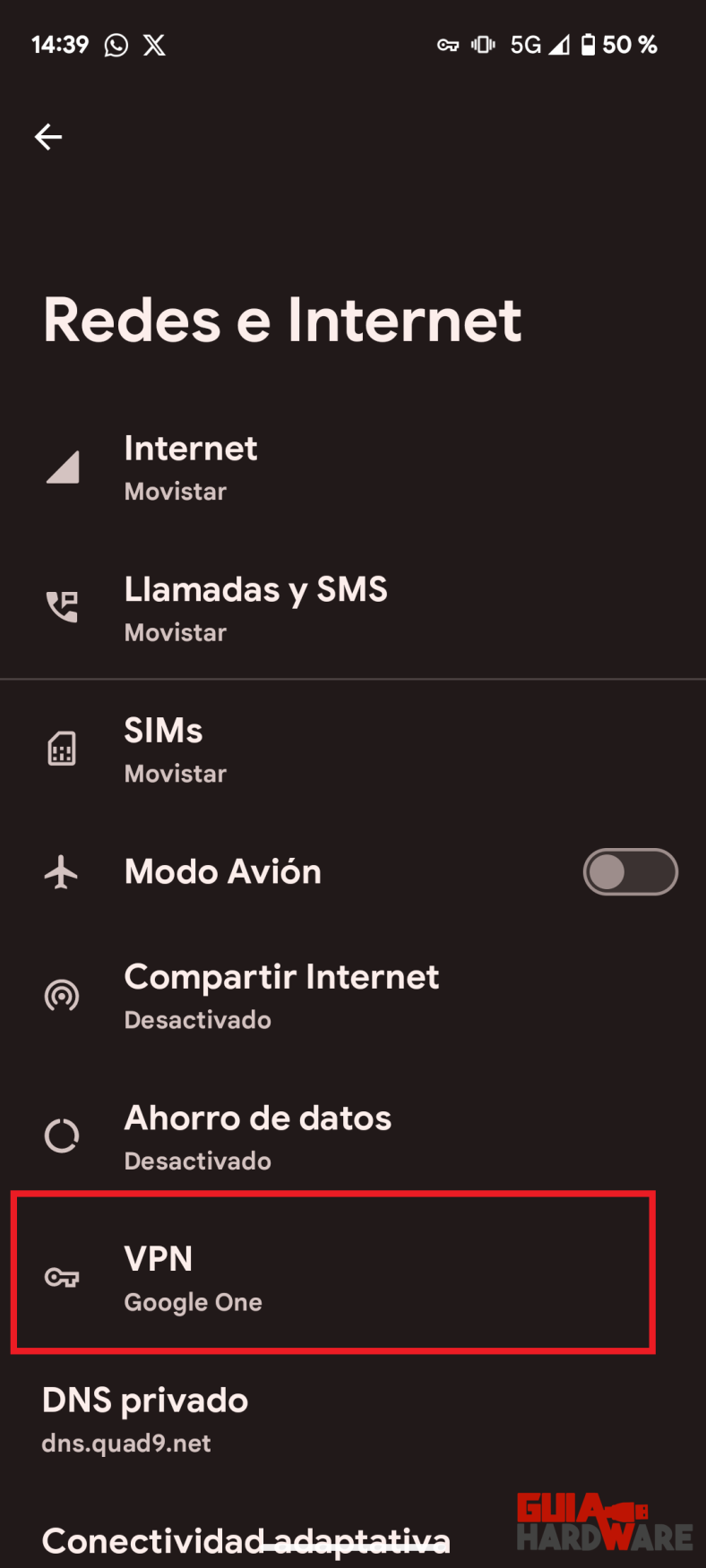Go back using the arrow at top left

coord(48,136)
